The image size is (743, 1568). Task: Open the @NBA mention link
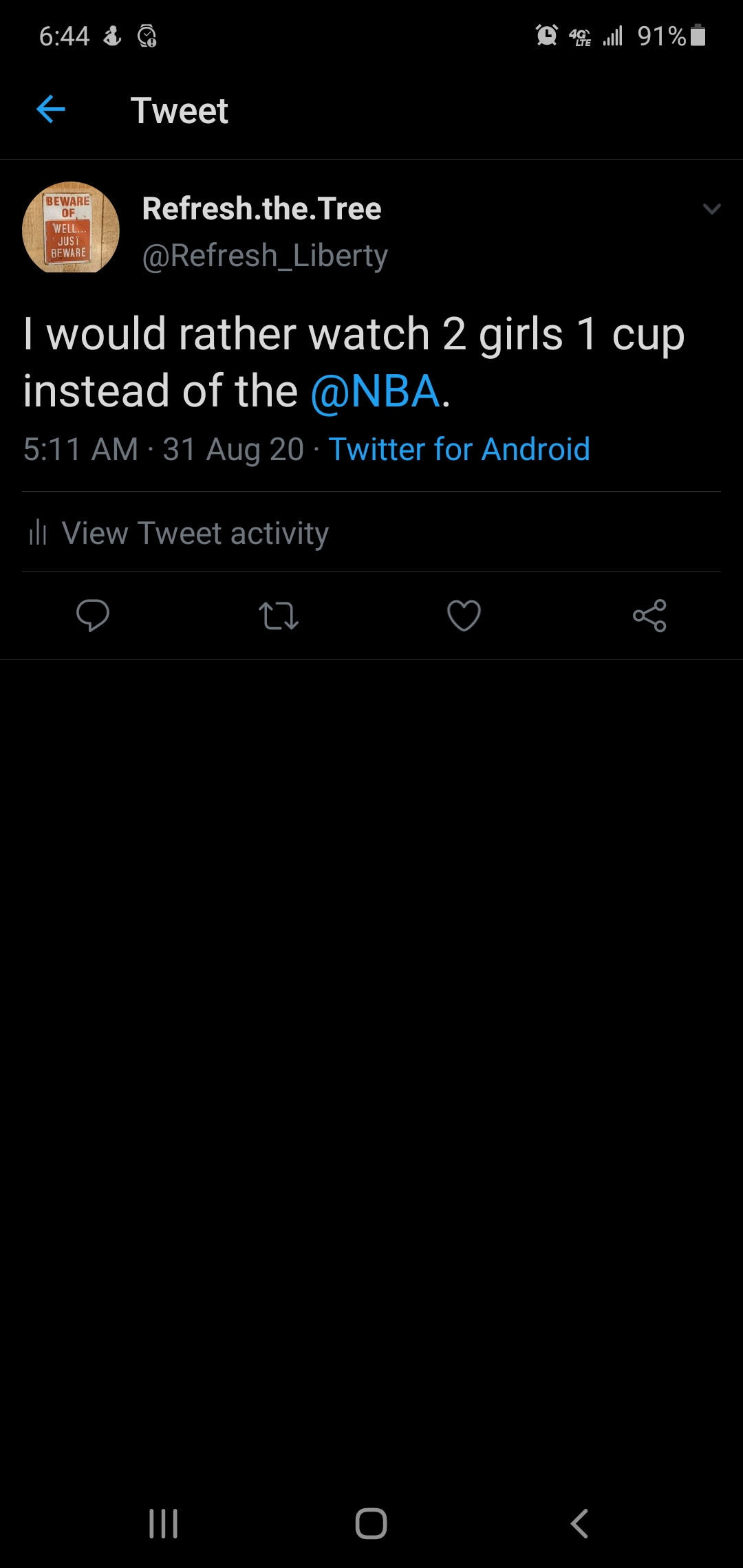click(x=376, y=391)
